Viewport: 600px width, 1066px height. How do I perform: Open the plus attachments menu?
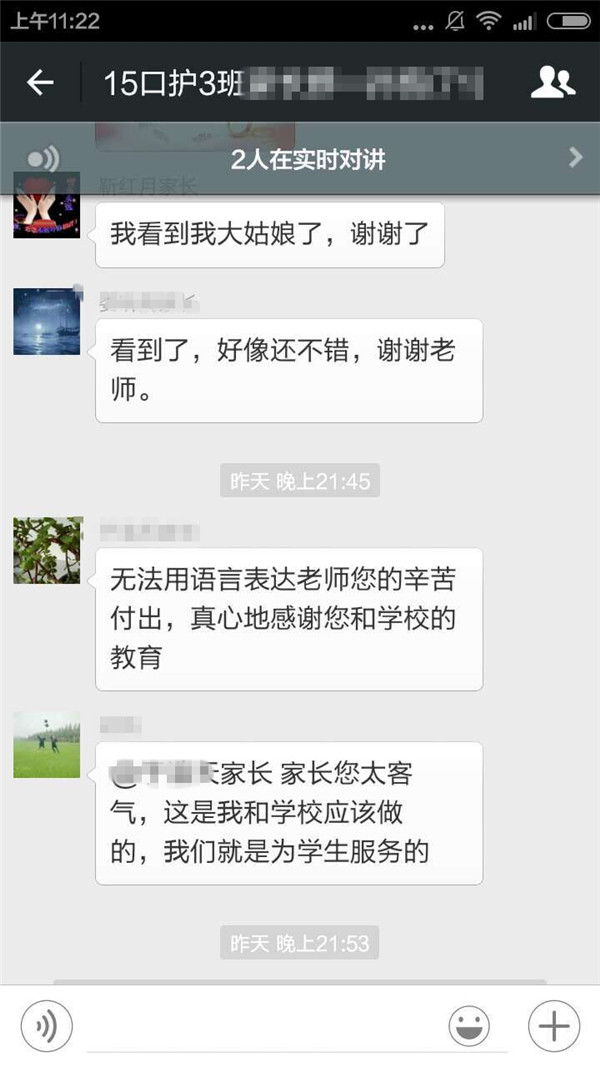553,1026
